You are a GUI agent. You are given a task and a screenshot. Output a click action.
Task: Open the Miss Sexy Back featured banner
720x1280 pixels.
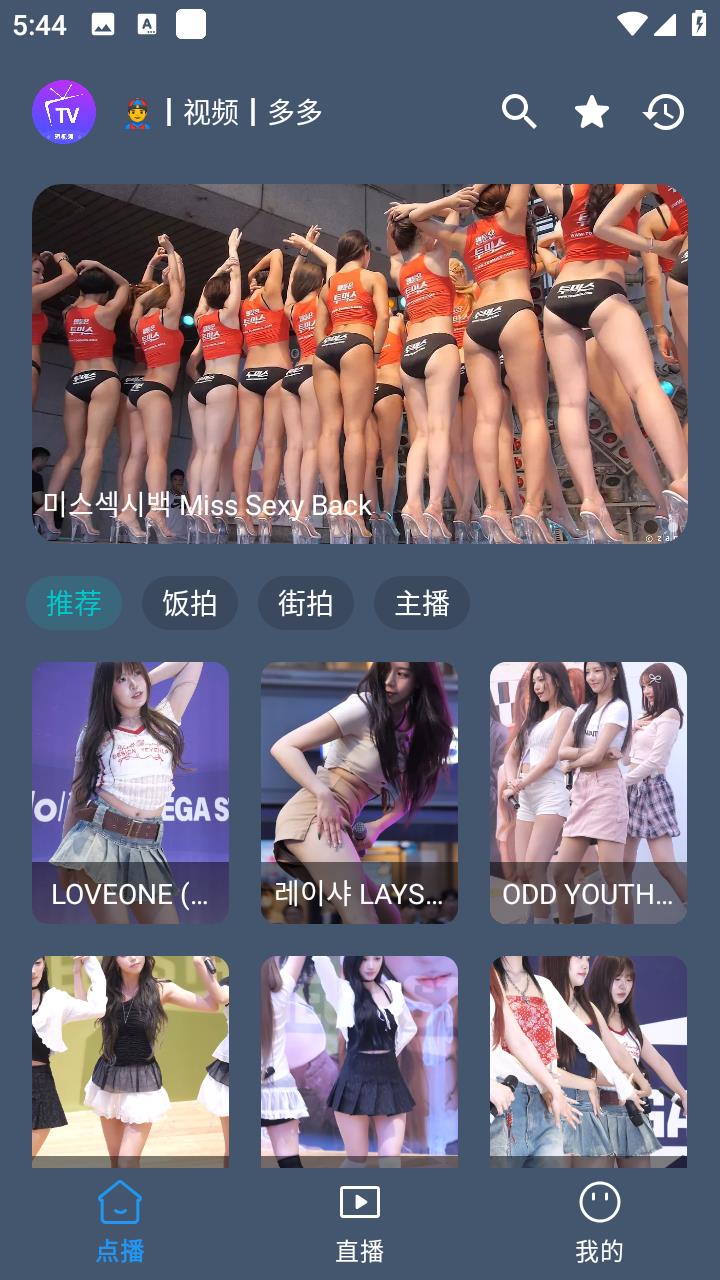point(360,362)
